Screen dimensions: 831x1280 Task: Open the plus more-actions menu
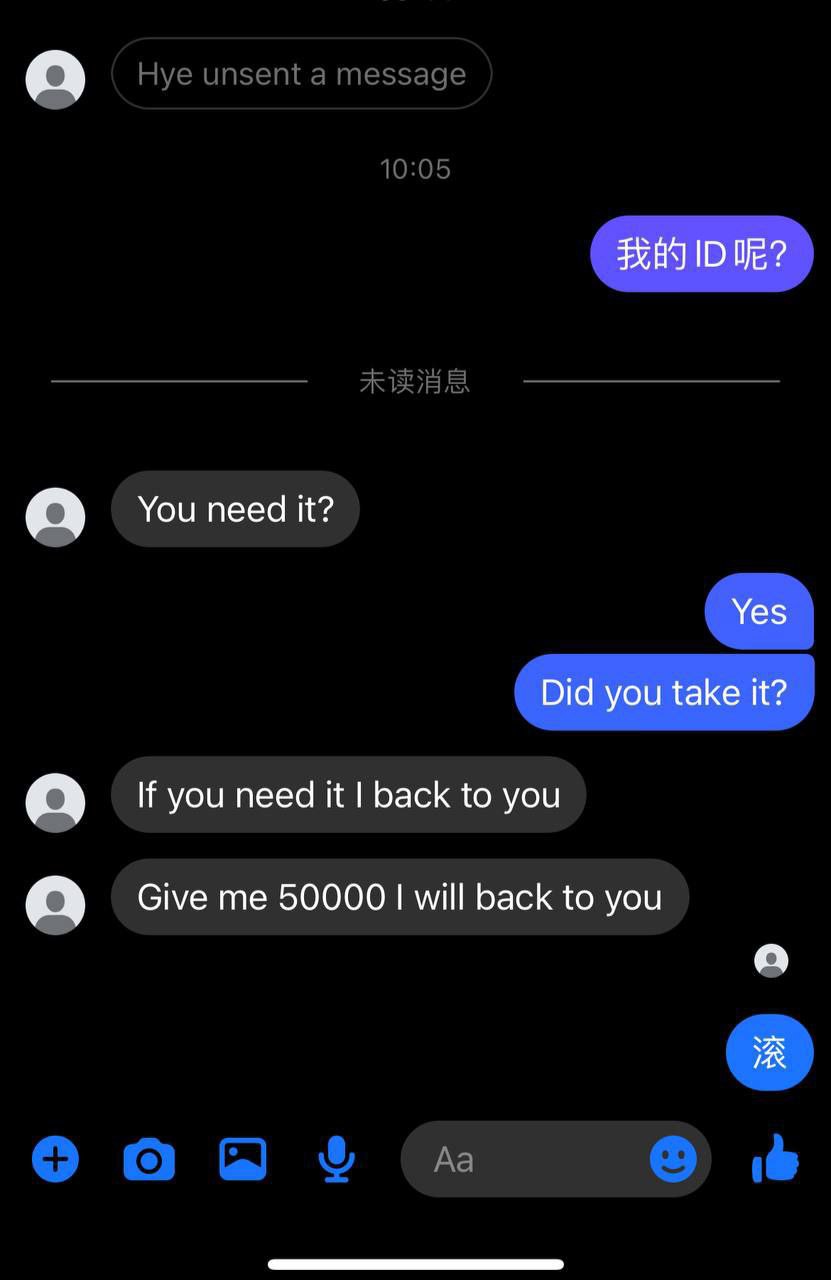pos(55,1160)
